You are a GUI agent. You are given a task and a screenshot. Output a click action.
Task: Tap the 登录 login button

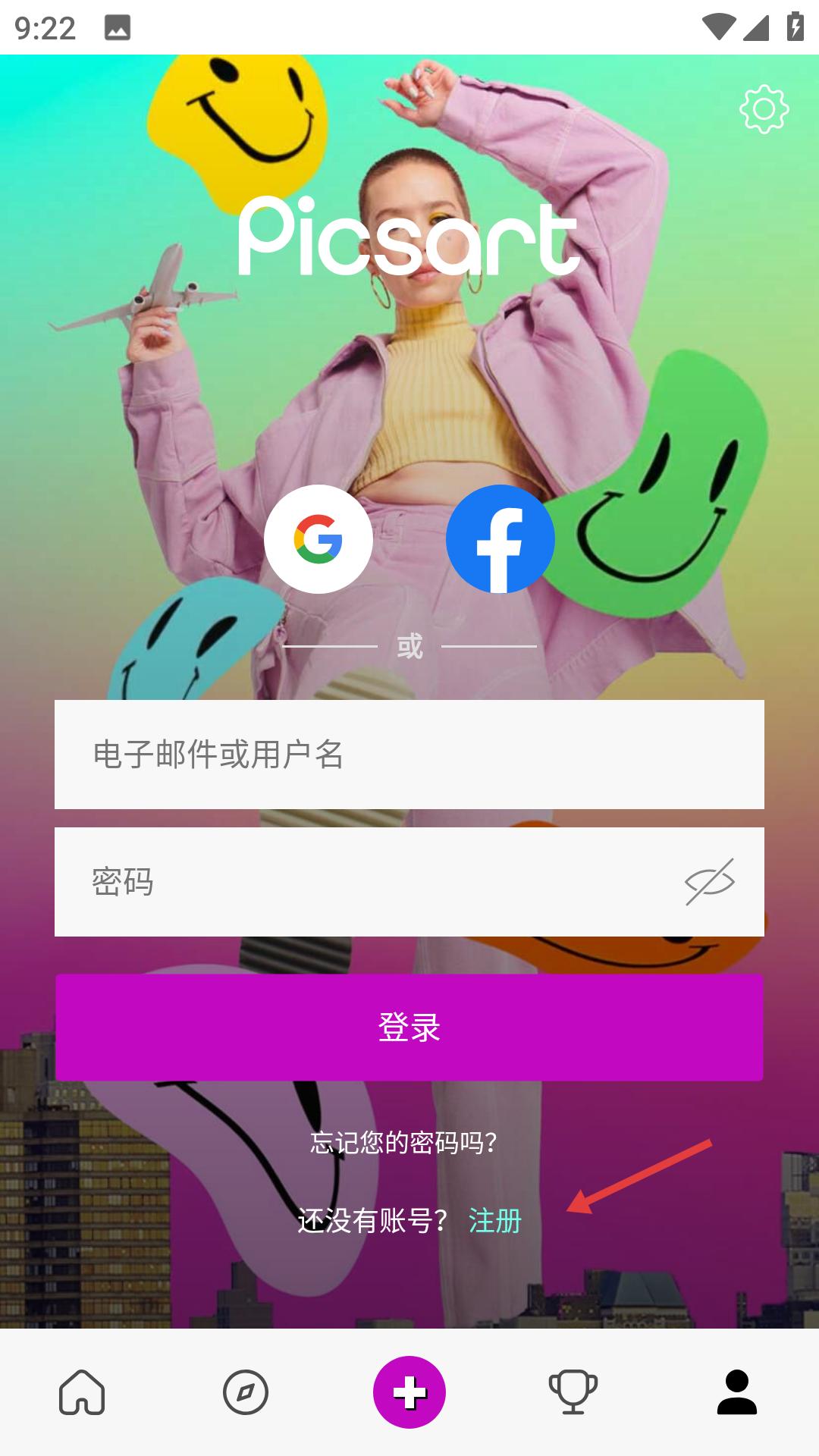409,1028
